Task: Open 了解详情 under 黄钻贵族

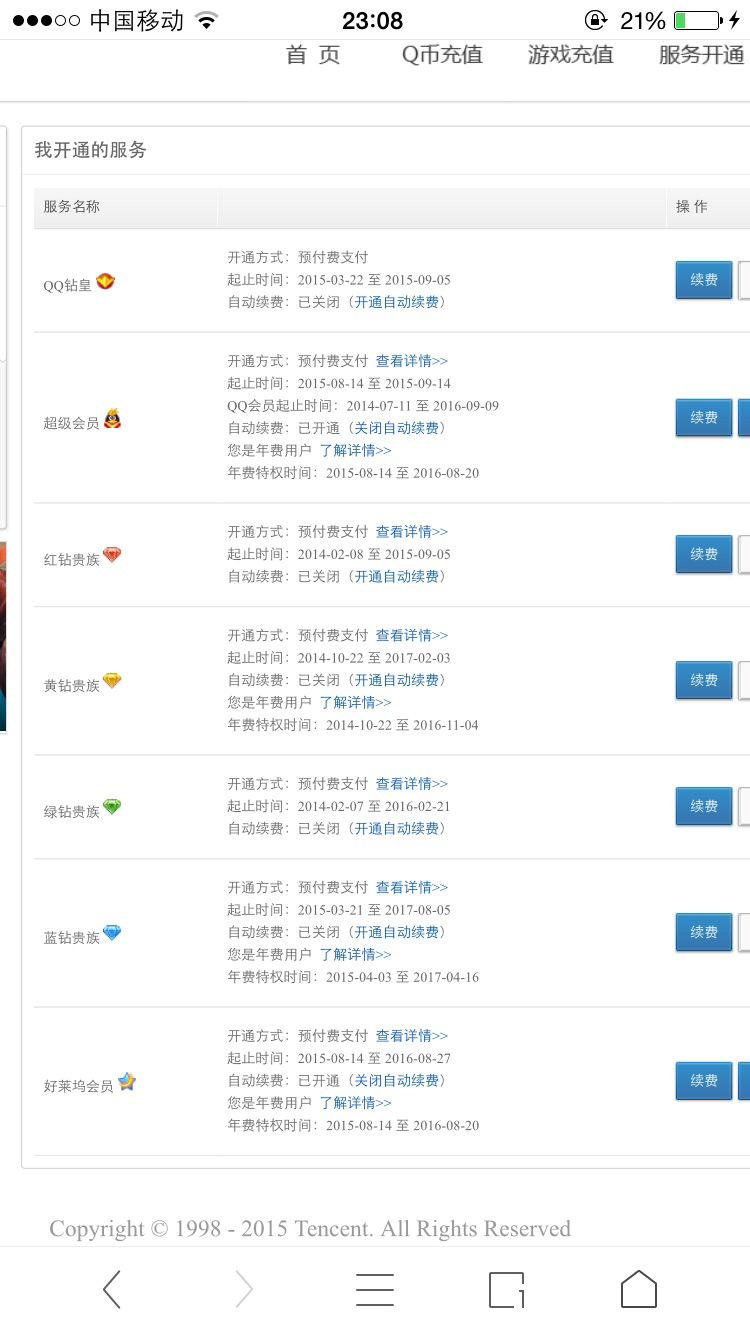Action: click(x=355, y=703)
